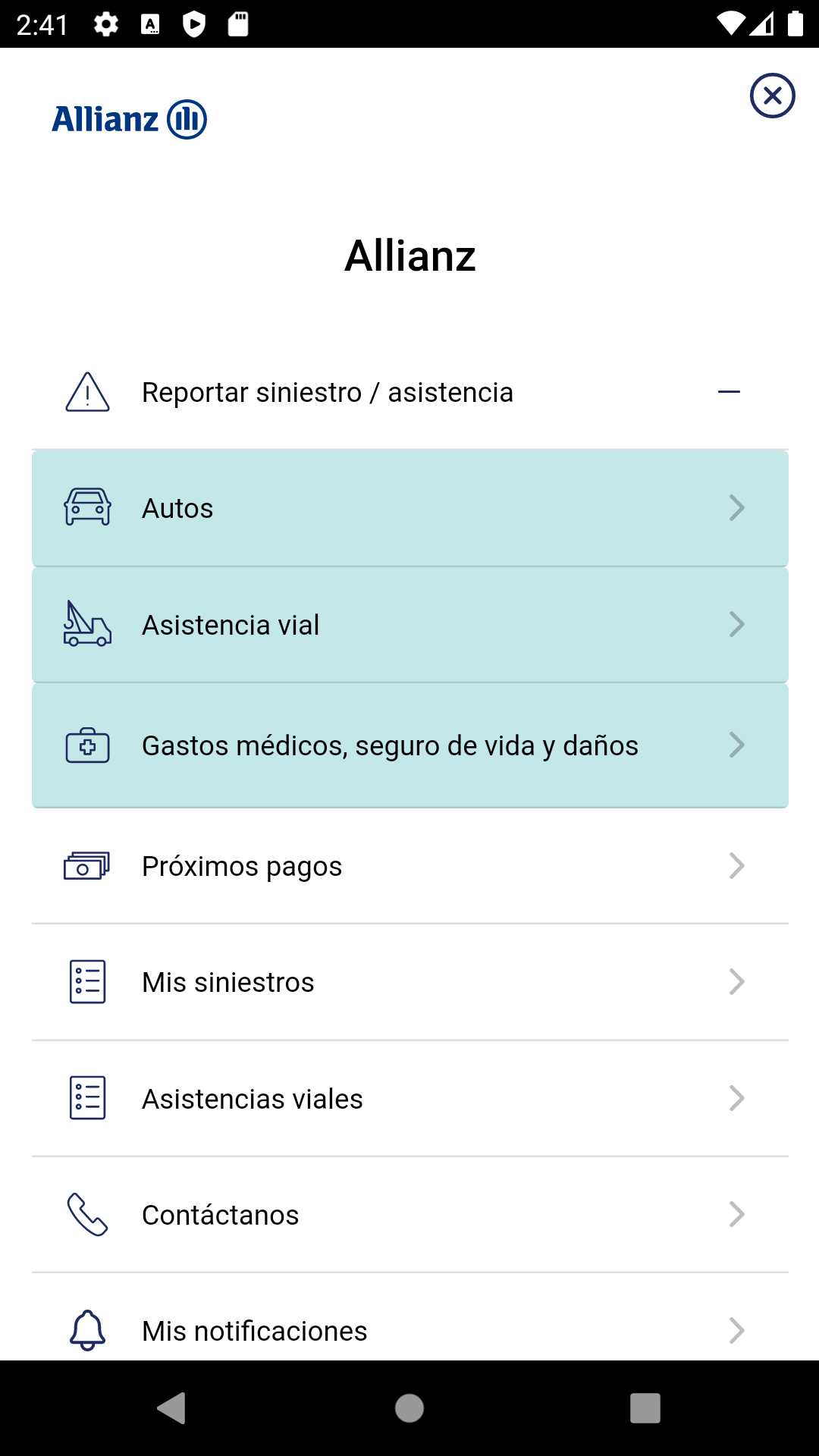Open Gastos médicos, seguro de vida y daños
Viewport: 819px width, 1456px height.
pyautogui.click(x=410, y=745)
